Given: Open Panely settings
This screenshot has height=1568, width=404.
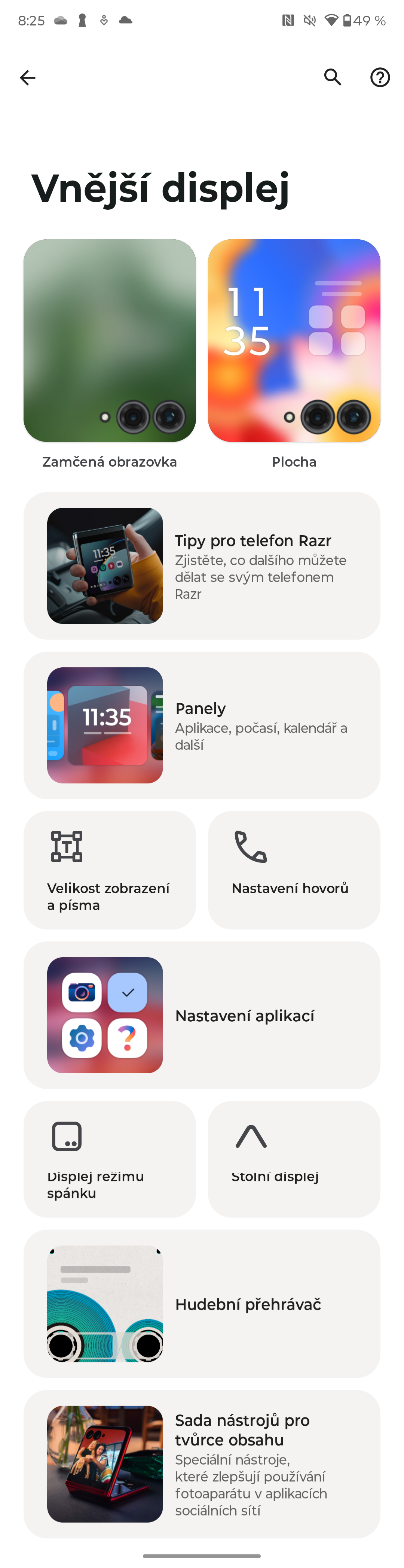Looking at the screenshot, I should click(202, 725).
